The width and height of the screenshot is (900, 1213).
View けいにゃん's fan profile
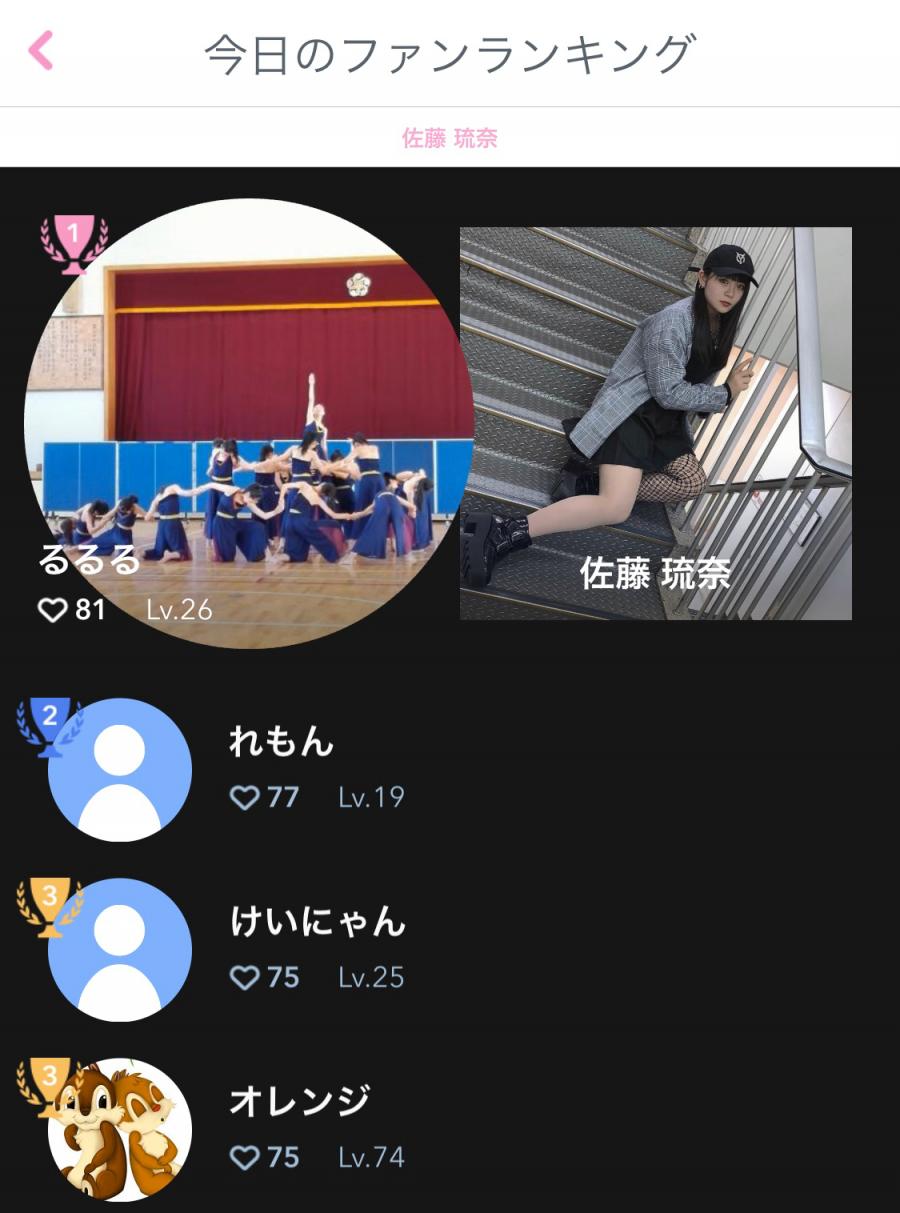tap(317, 949)
